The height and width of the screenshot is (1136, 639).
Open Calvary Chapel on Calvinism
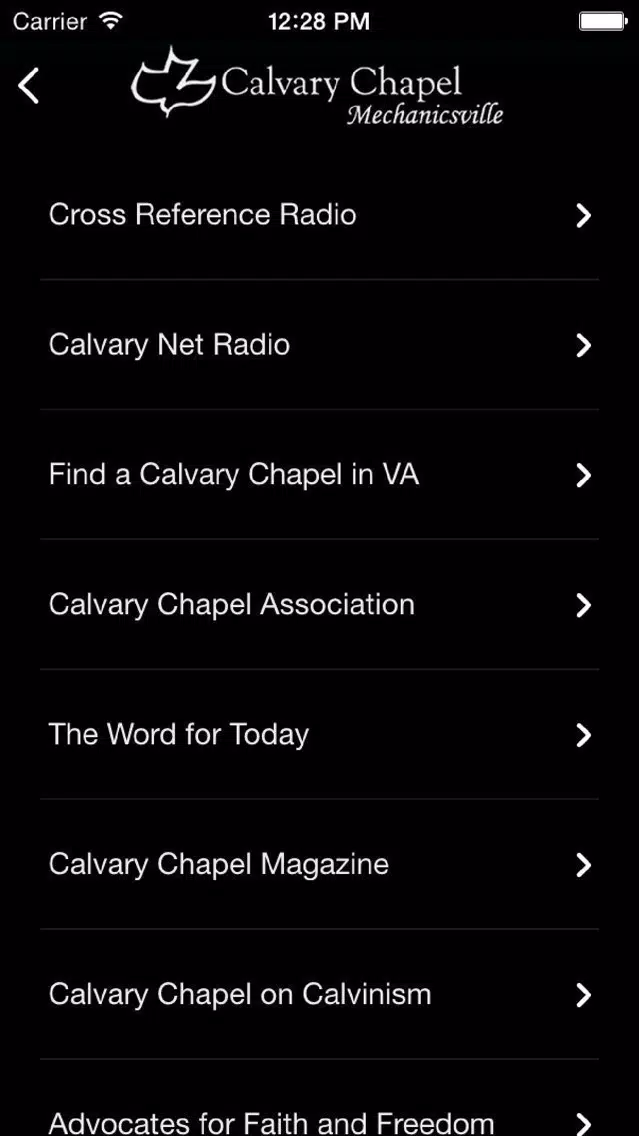tap(320, 994)
